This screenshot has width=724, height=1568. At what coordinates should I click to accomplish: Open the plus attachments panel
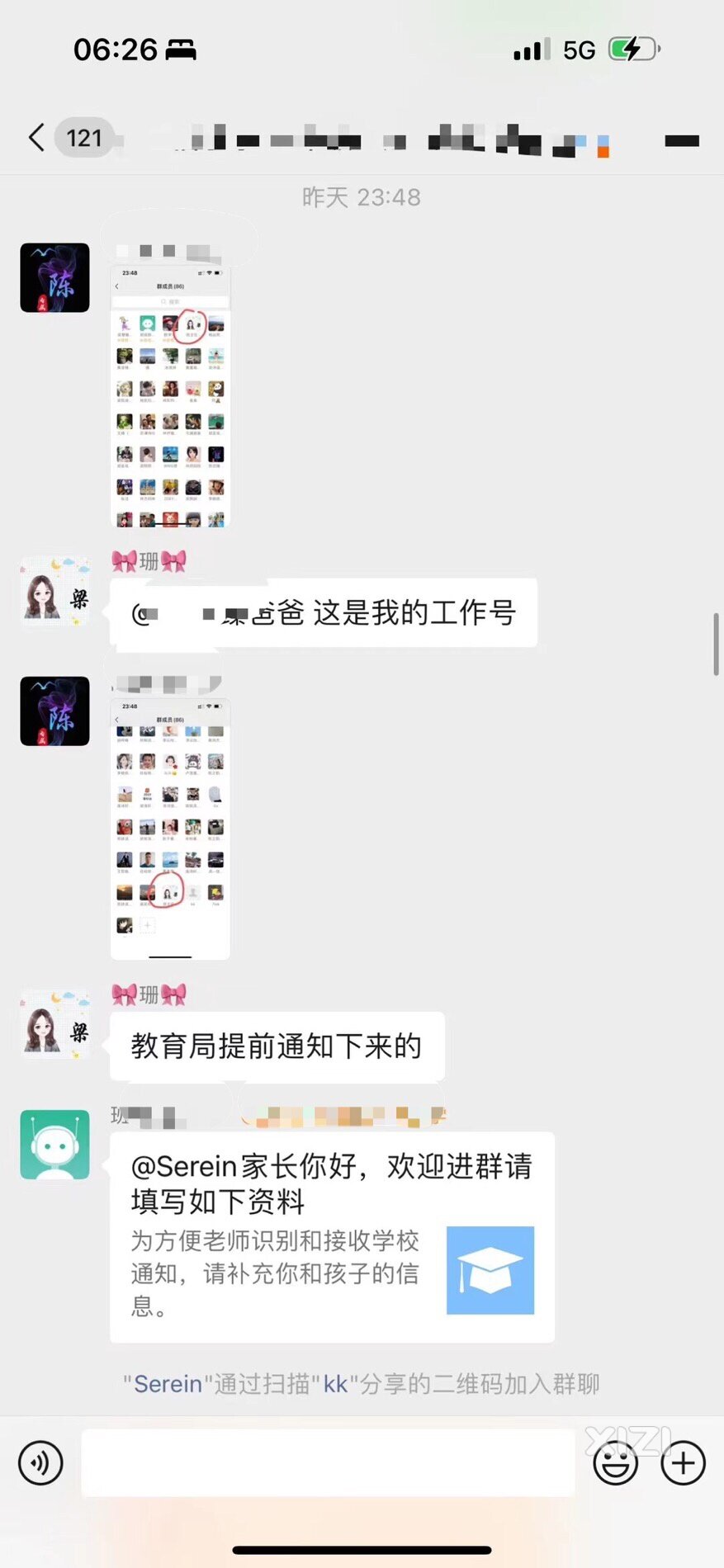683,1463
